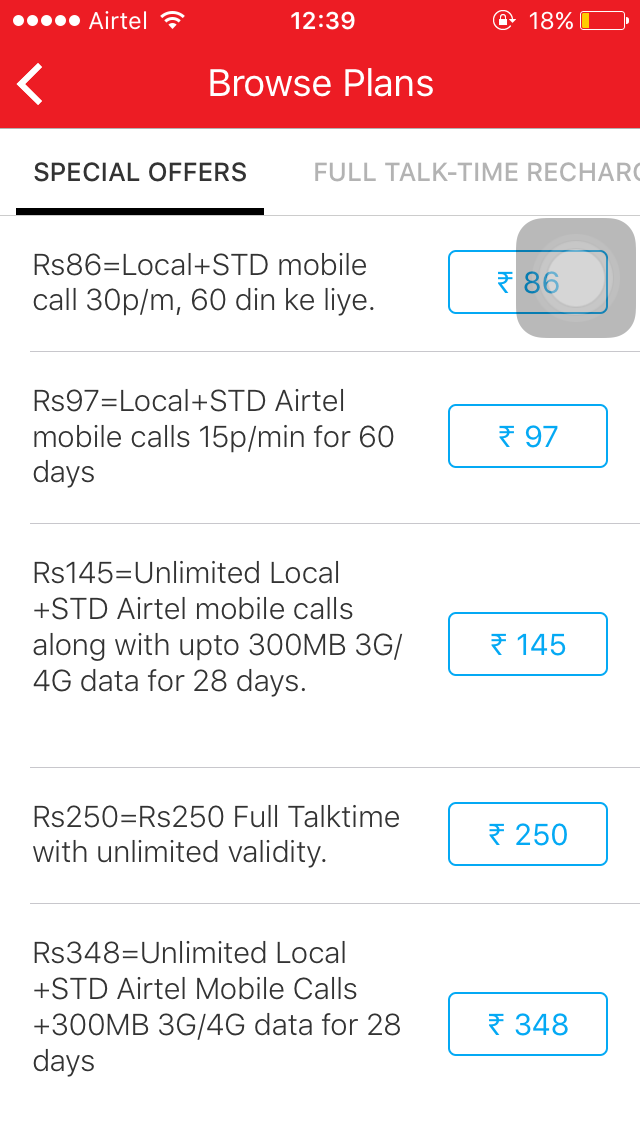Switch to Full Talk-Time Recharge tab
640x1136 pixels.
point(476,173)
